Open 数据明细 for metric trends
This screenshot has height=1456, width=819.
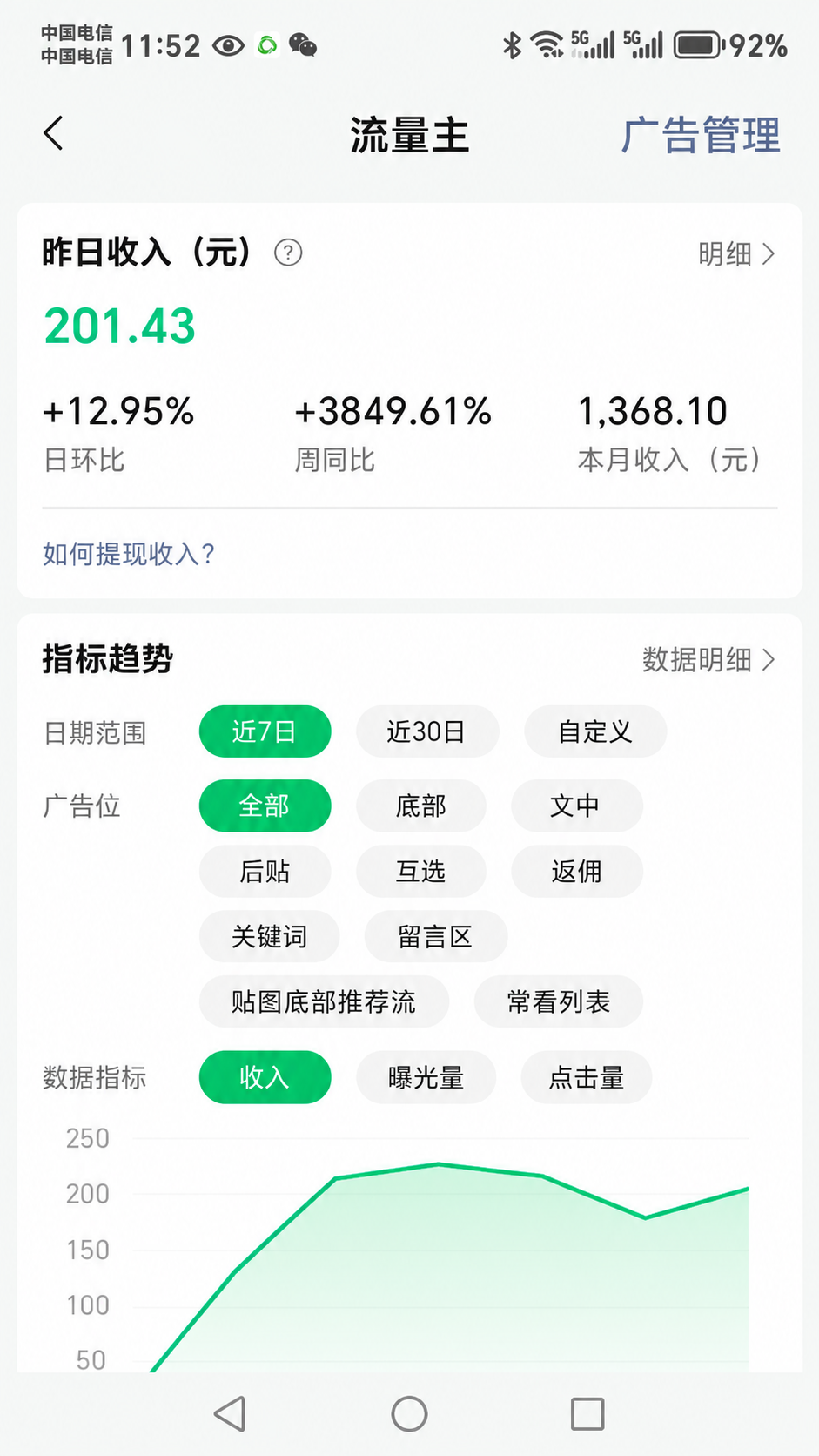708,660
